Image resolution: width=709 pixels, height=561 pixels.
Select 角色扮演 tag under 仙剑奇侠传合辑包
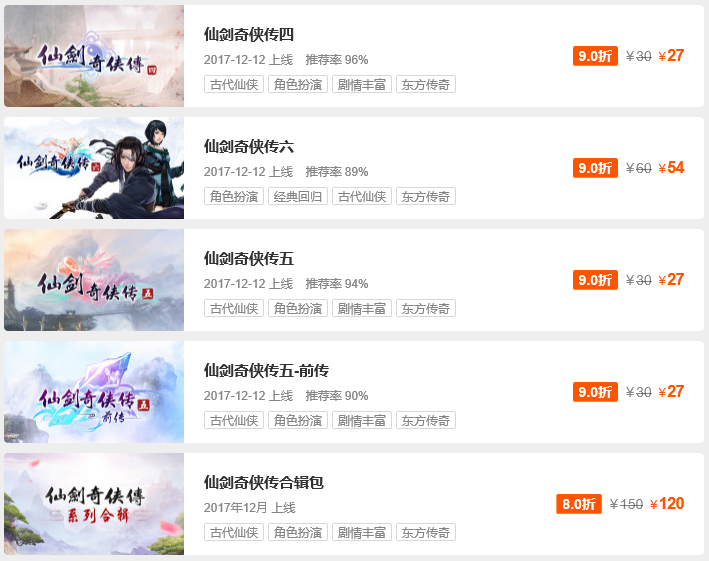[x=297, y=532]
